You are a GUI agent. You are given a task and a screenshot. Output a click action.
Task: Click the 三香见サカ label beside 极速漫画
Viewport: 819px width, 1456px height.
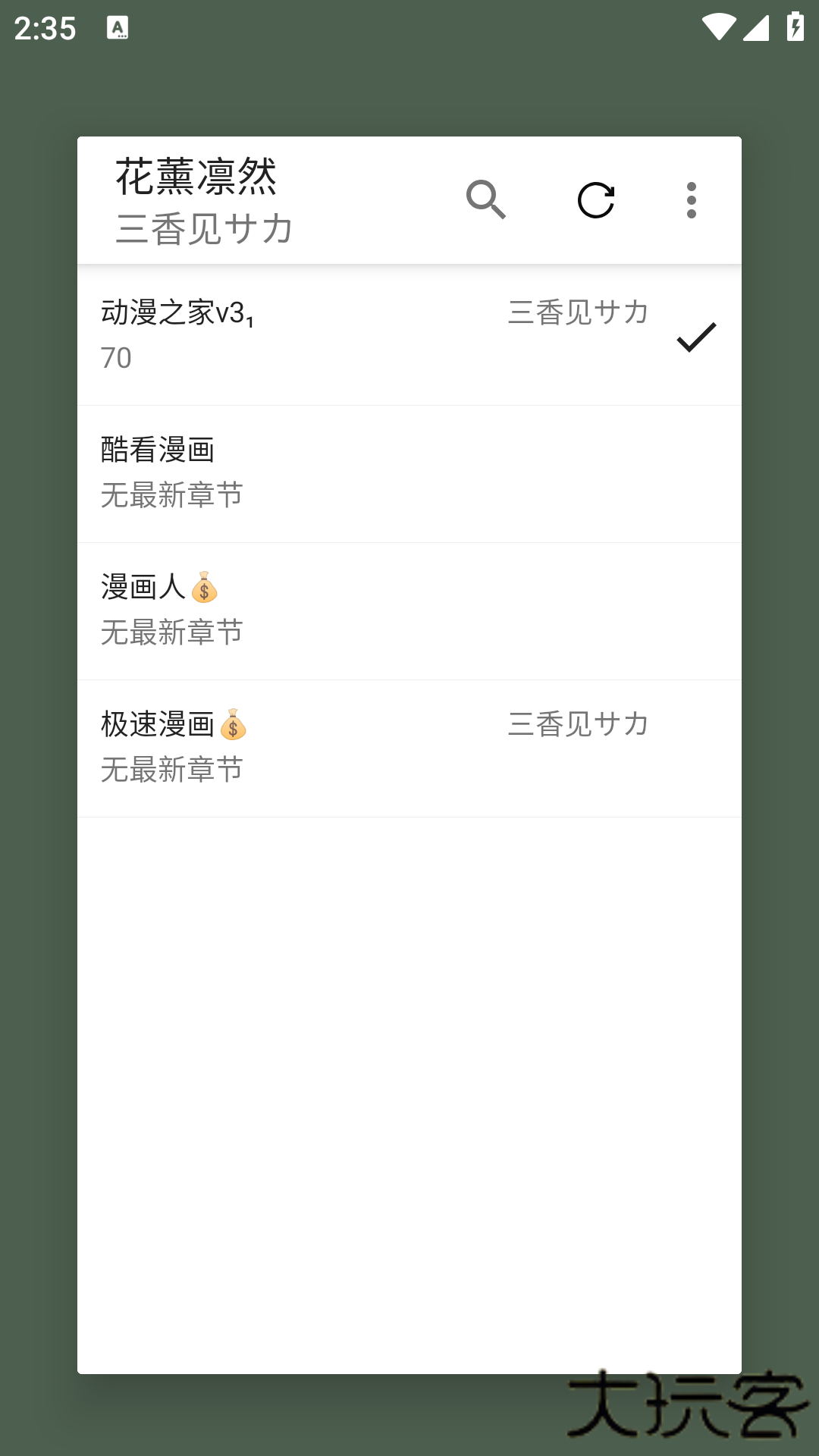pos(577,723)
